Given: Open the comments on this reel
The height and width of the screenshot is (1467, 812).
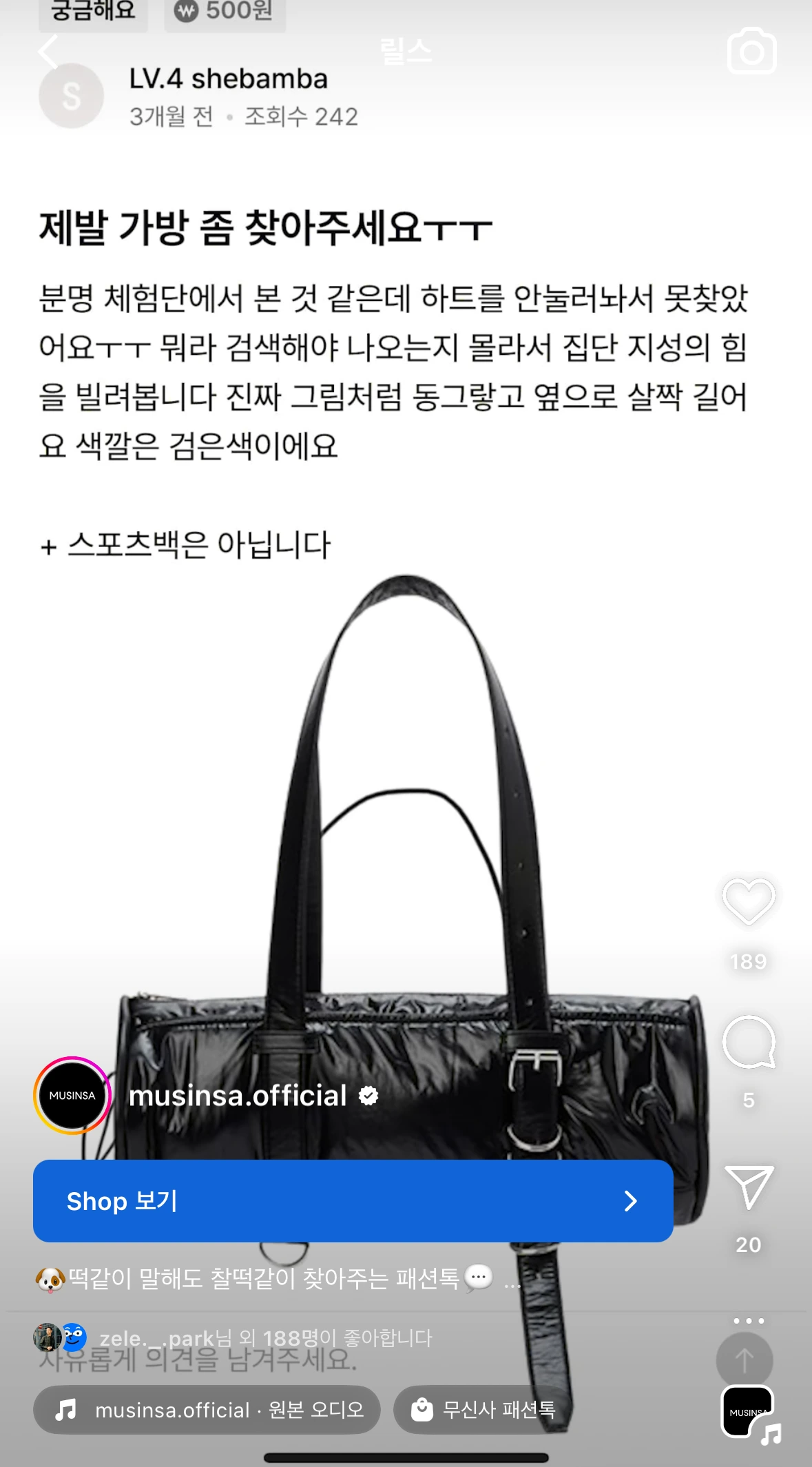Looking at the screenshot, I should (x=749, y=1042).
